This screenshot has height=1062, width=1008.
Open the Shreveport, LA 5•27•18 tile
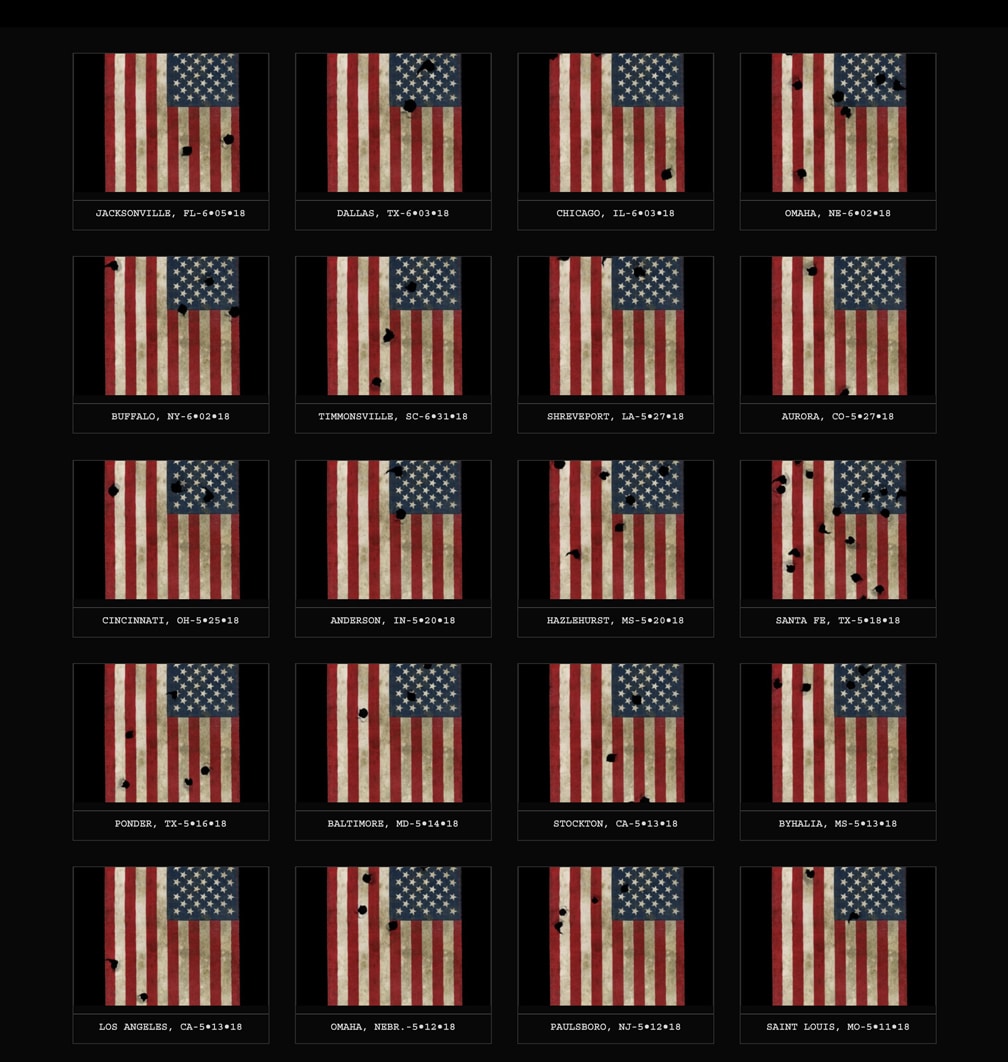(x=615, y=326)
